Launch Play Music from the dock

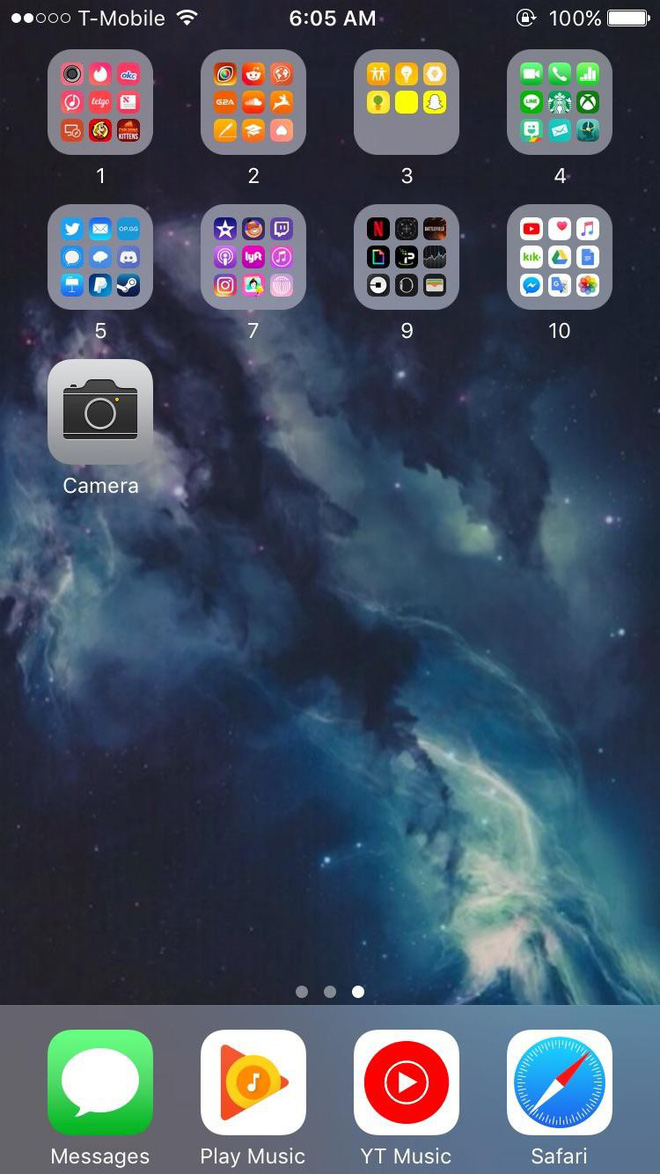click(x=253, y=1082)
